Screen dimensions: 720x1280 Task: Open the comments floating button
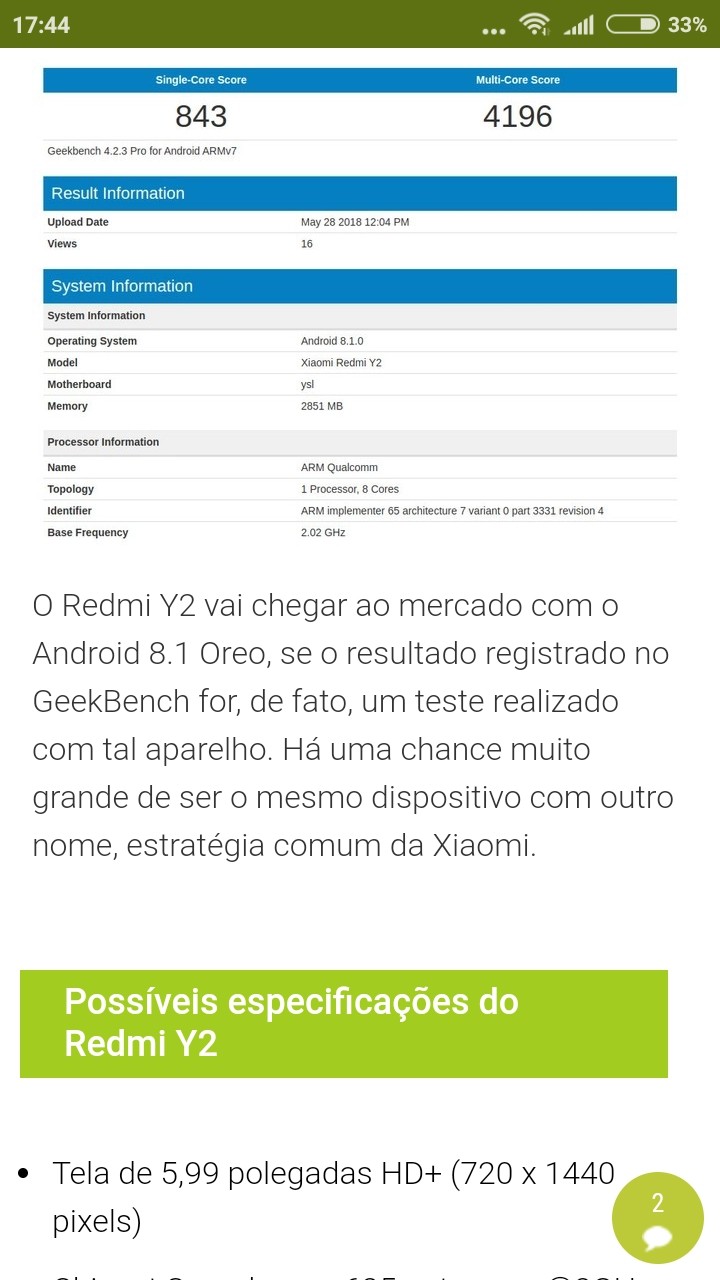click(x=657, y=1218)
